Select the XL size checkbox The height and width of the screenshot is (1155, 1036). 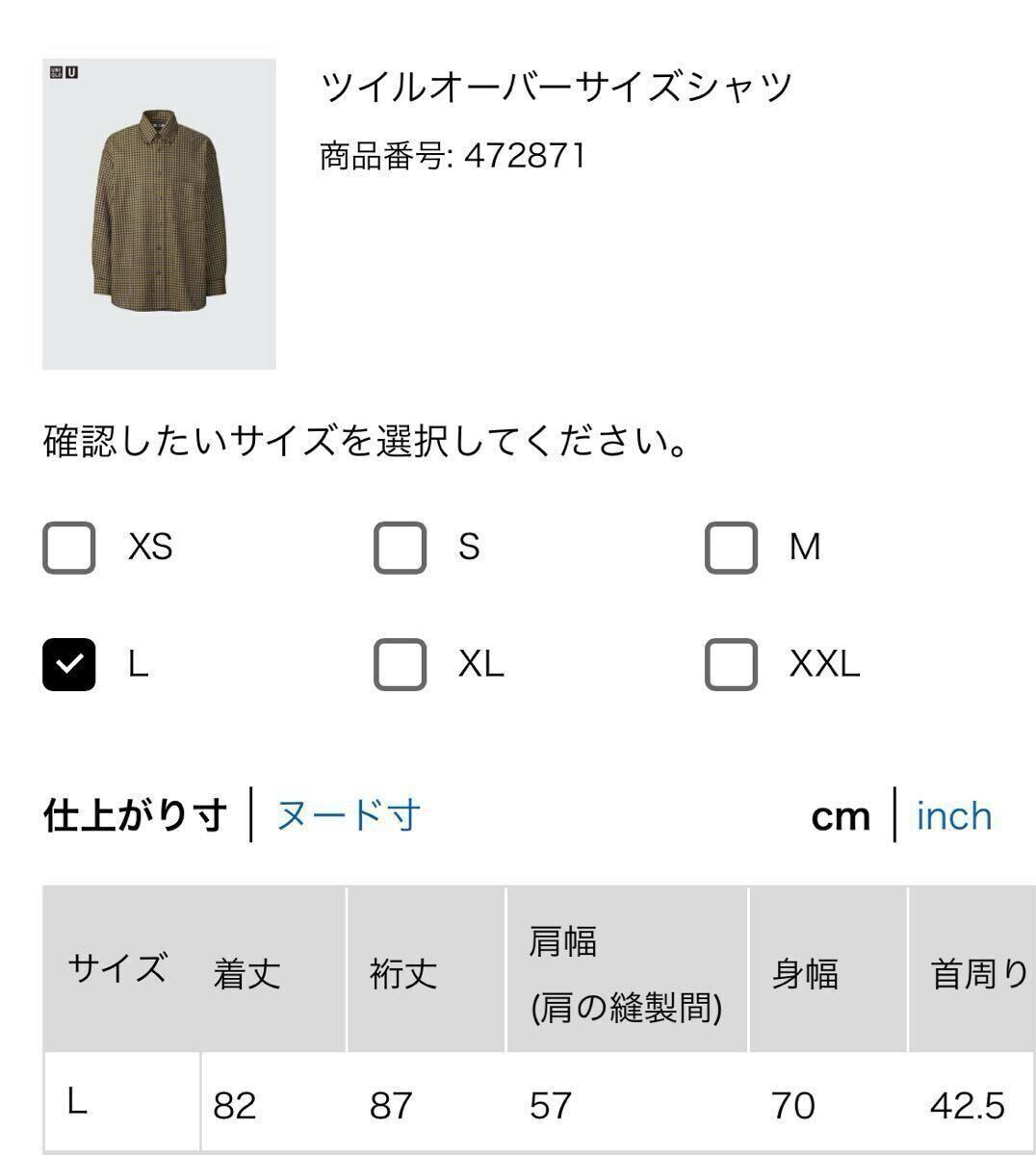click(x=401, y=665)
